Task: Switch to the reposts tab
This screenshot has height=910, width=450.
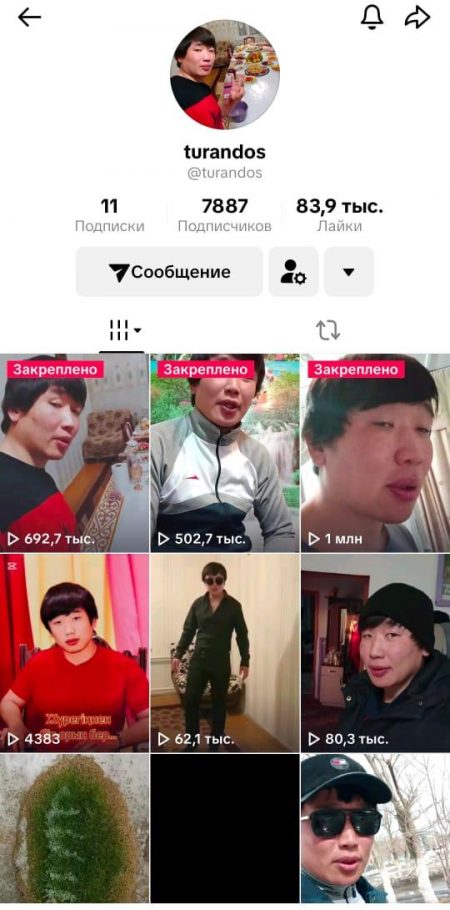Action: pos(327,331)
